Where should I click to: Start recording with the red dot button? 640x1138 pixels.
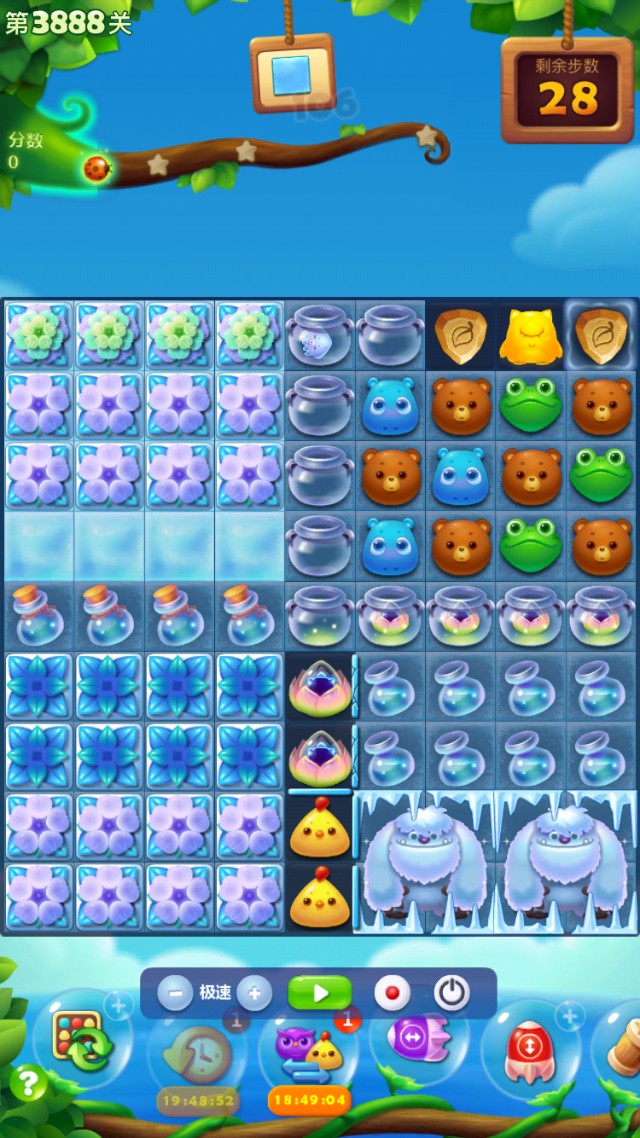[392, 993]
